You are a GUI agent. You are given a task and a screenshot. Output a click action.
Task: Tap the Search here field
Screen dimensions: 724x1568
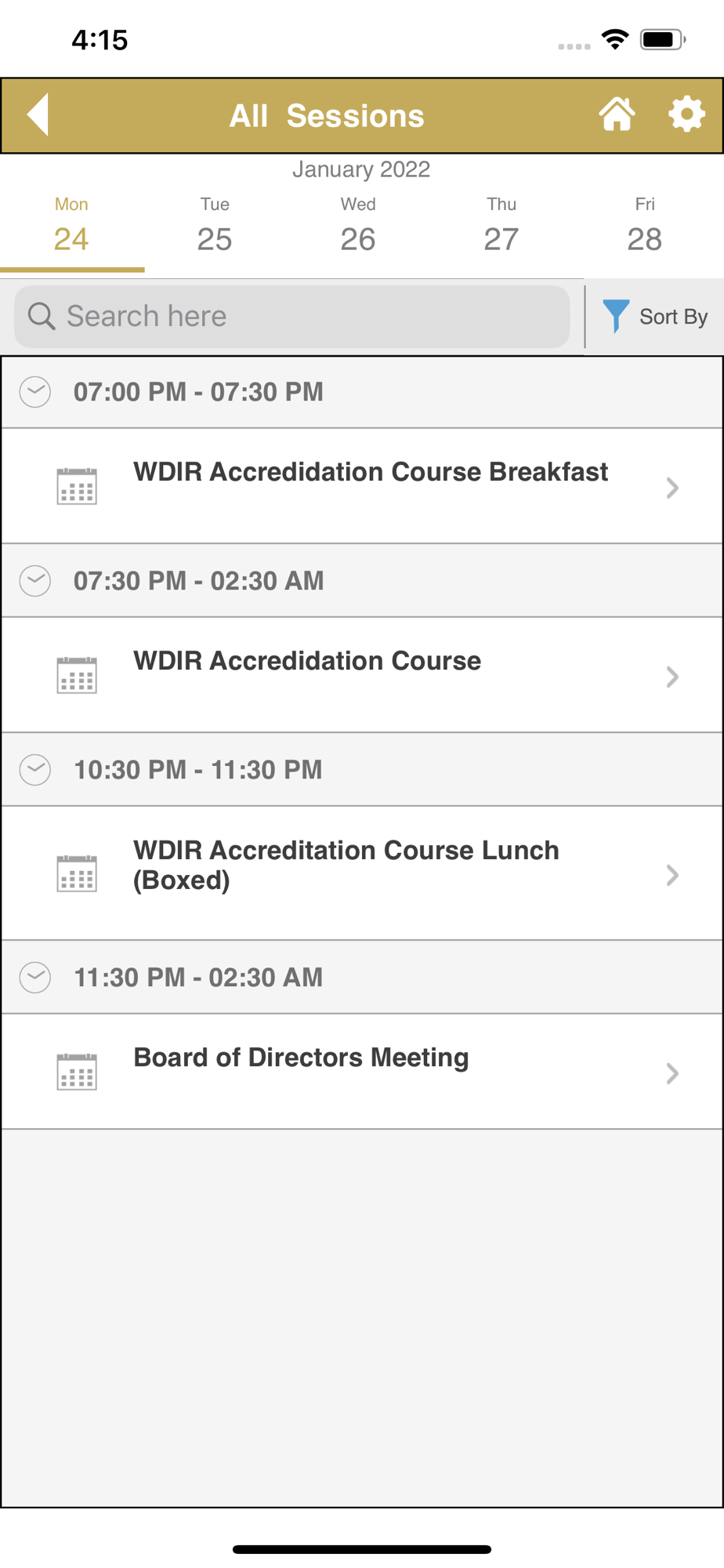point(291,317)
